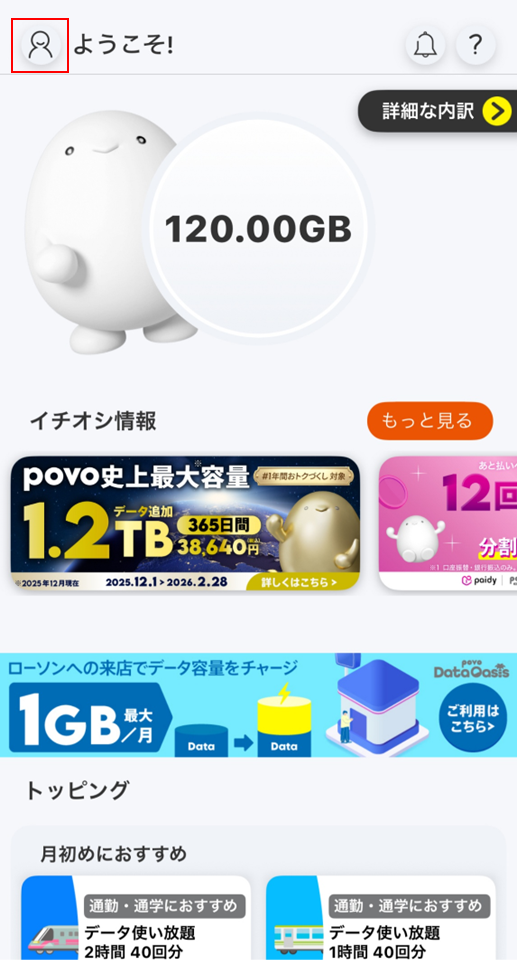Open the pink 12回 installment banner

tap(448, 523)
